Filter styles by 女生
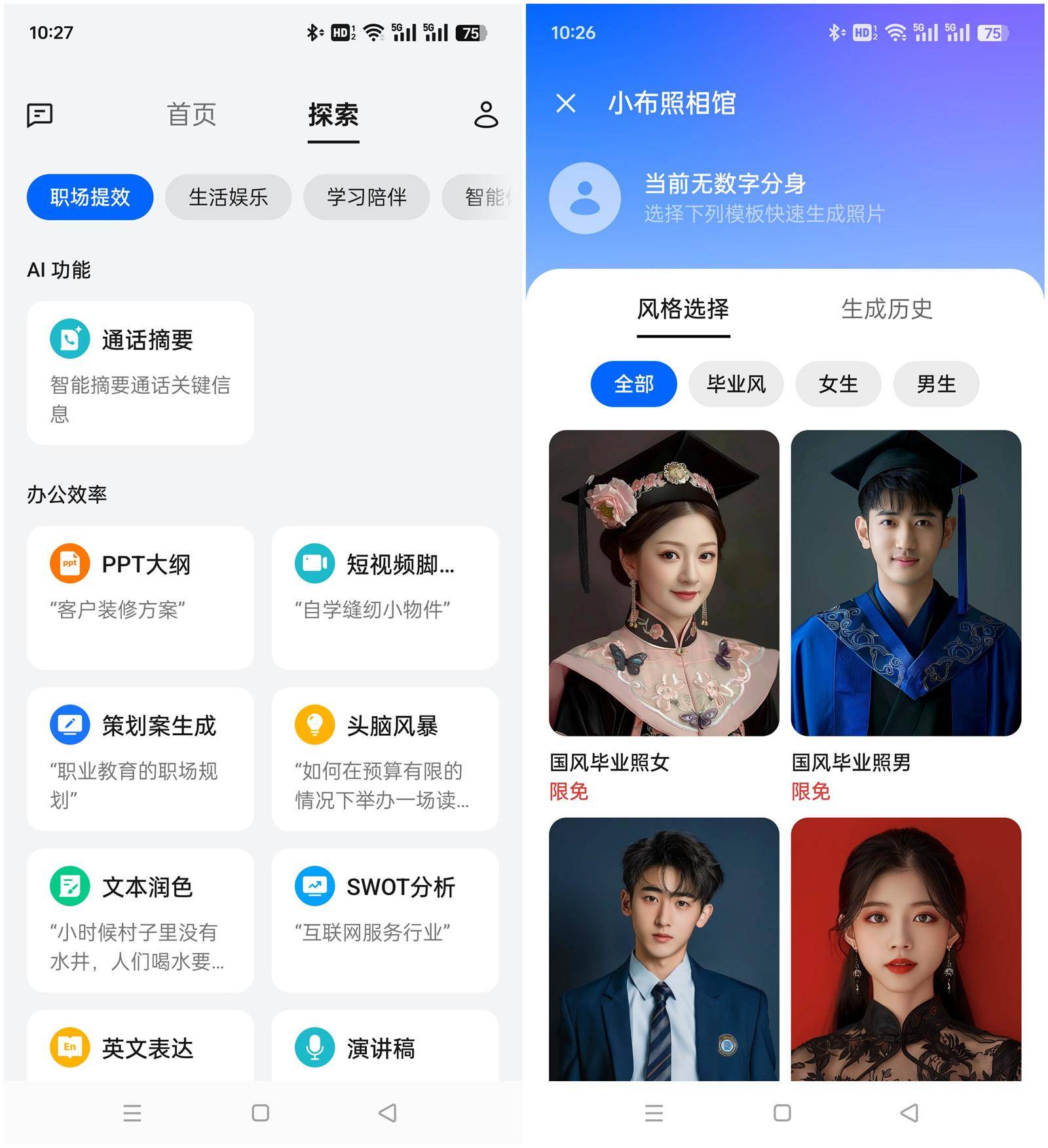 coord(838,384)
